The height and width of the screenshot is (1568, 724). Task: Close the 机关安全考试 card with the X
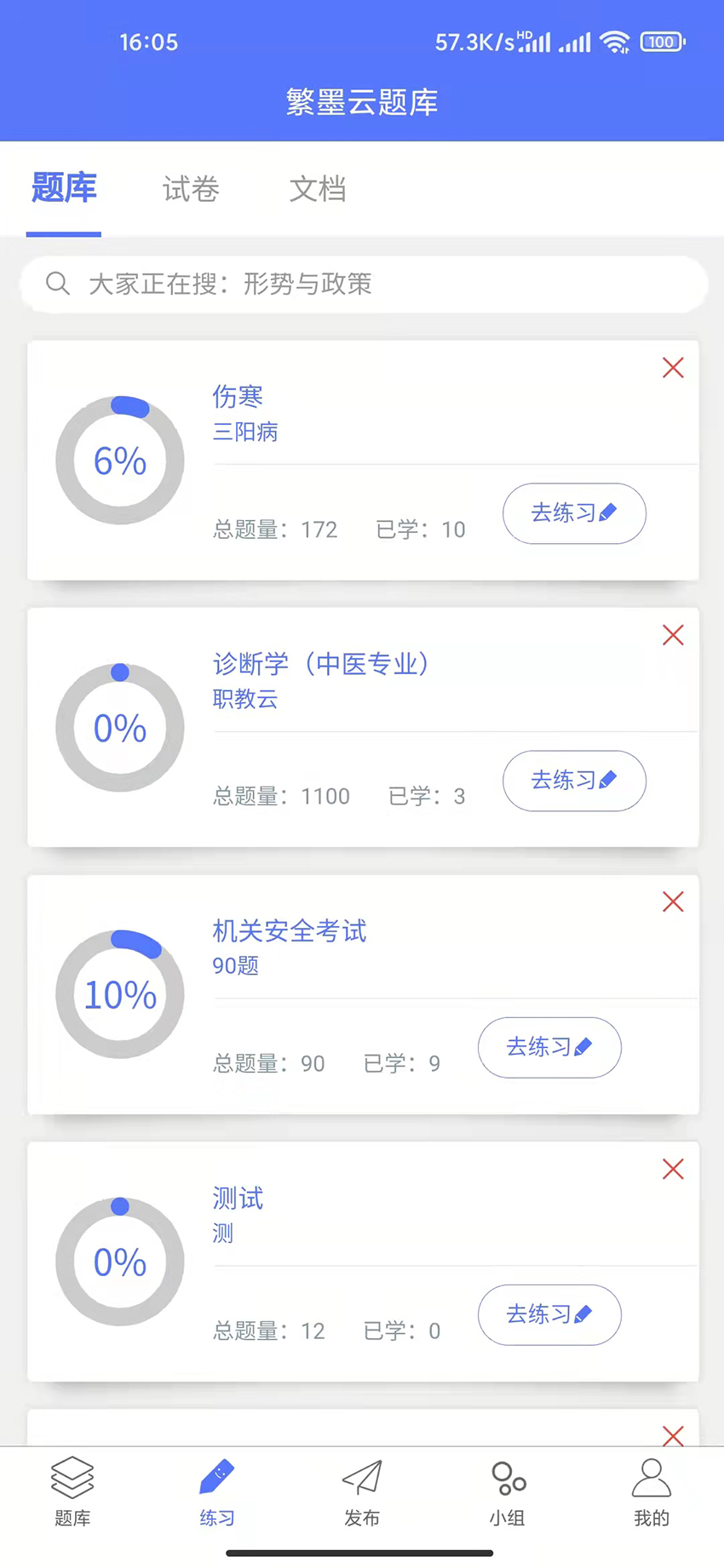pos(672,901)
